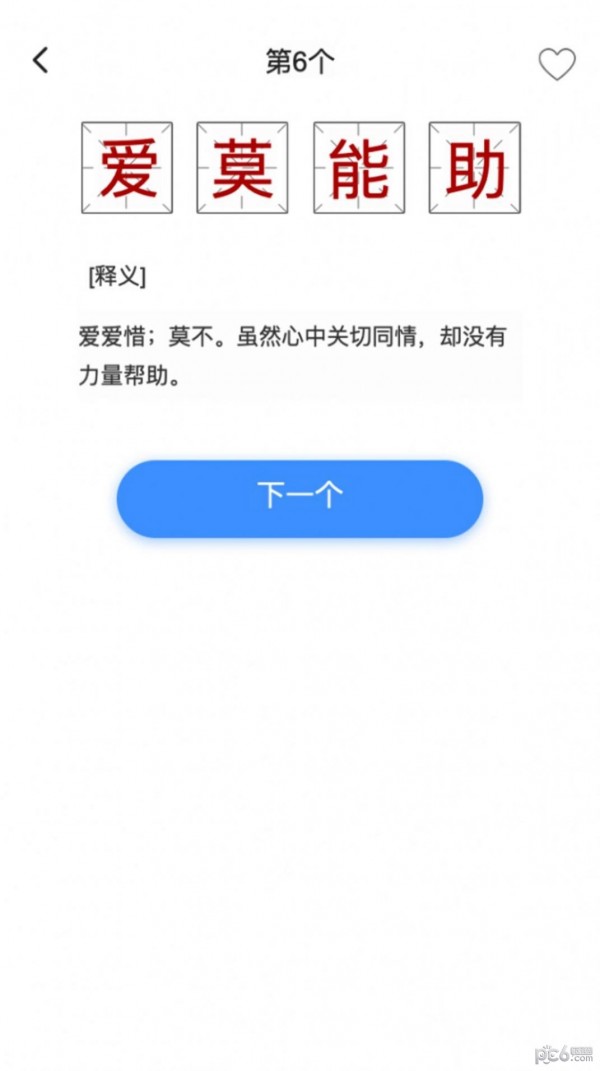Favorite this idiom with the heart icon
The height and width of the screenshot is (1071, 600).
(557, 64)
